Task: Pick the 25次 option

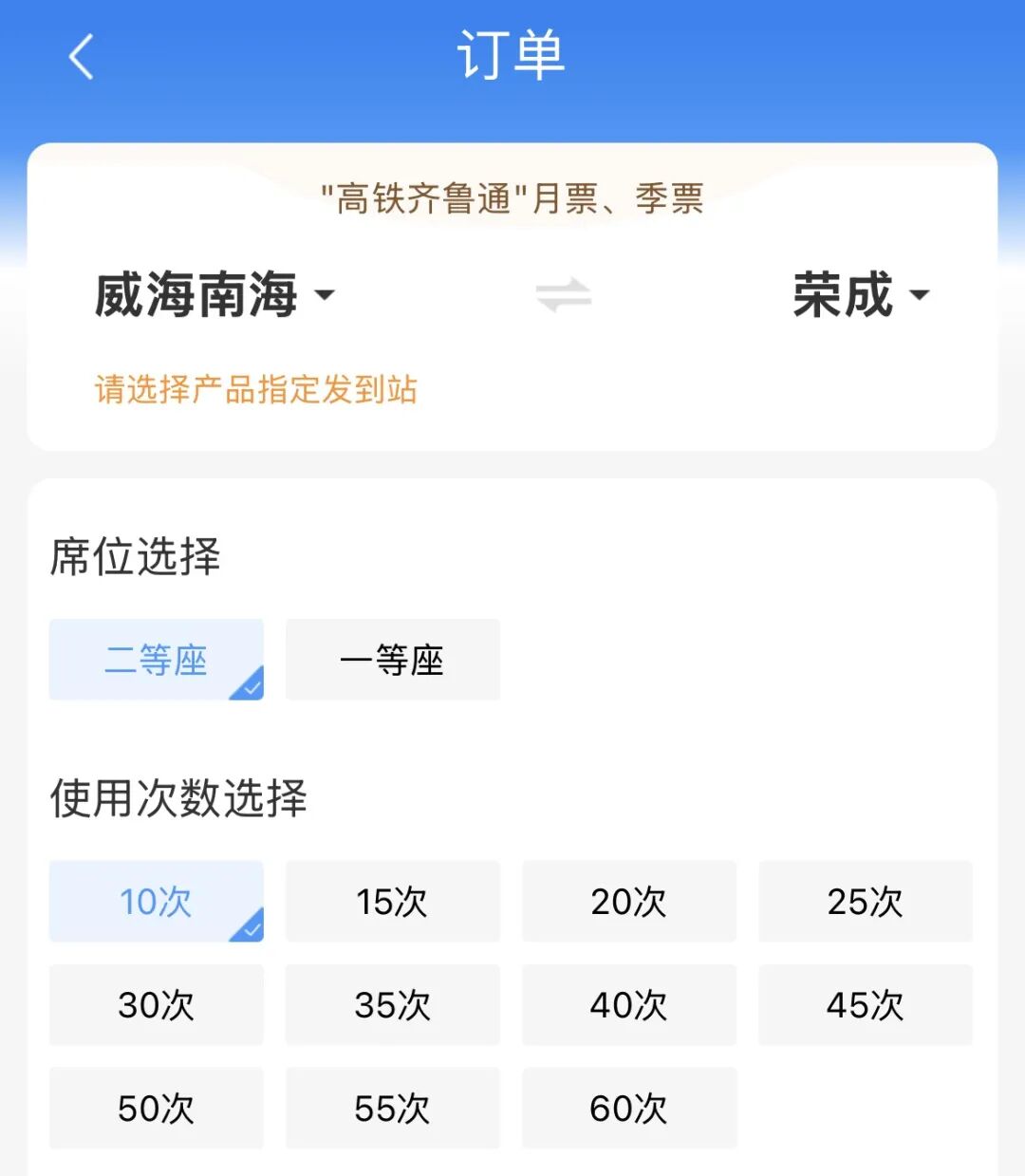Action: (x=865, y=902)
